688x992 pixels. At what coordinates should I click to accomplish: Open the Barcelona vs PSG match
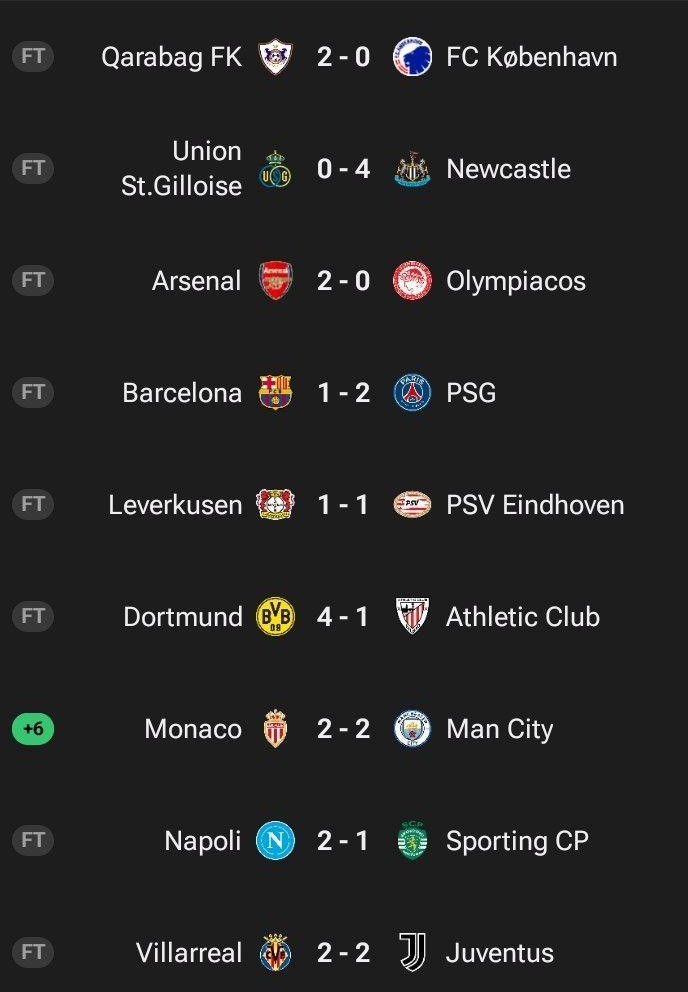(343, 393)
